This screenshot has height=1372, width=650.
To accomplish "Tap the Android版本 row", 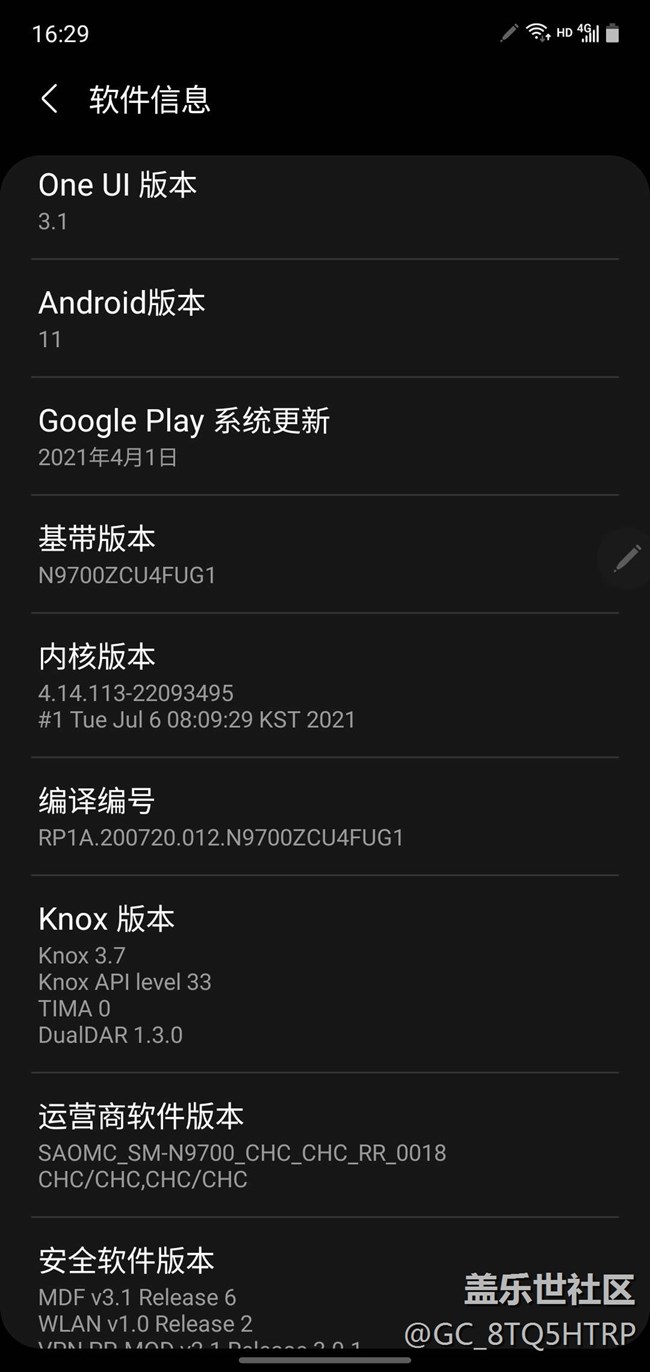I will [x=325, y=319].
